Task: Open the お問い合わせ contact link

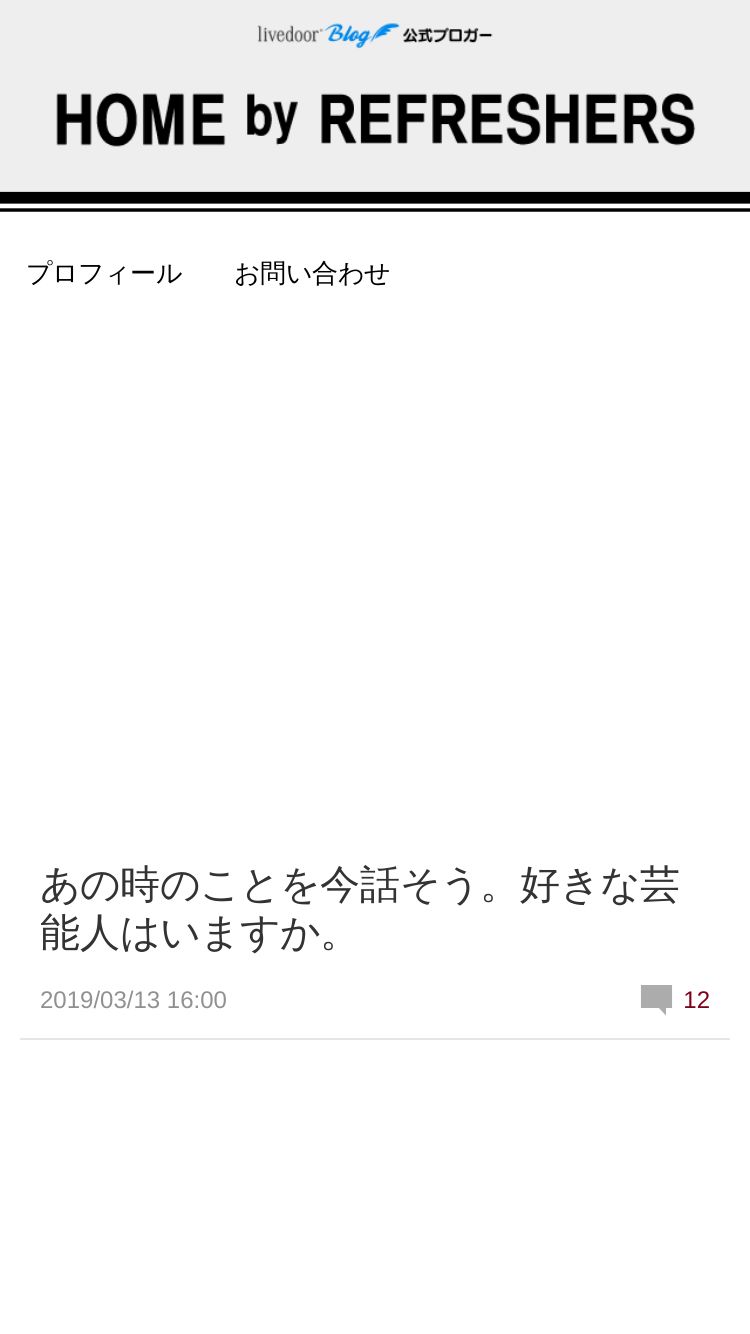Action: [x=312, y=273]
